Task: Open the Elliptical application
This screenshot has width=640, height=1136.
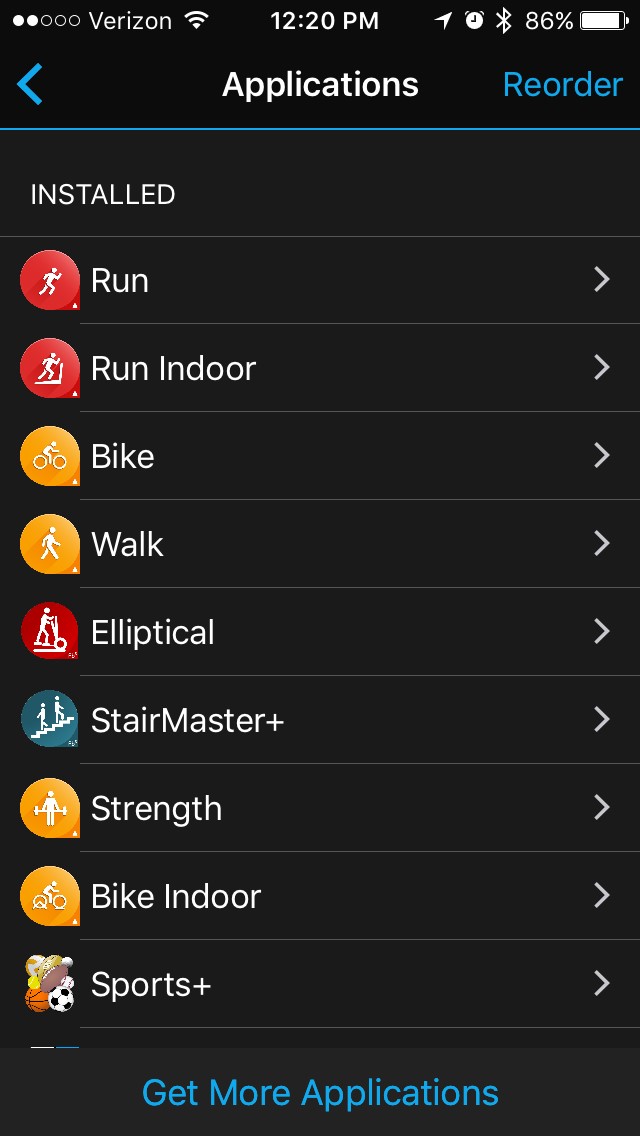Action: (320, 633)
